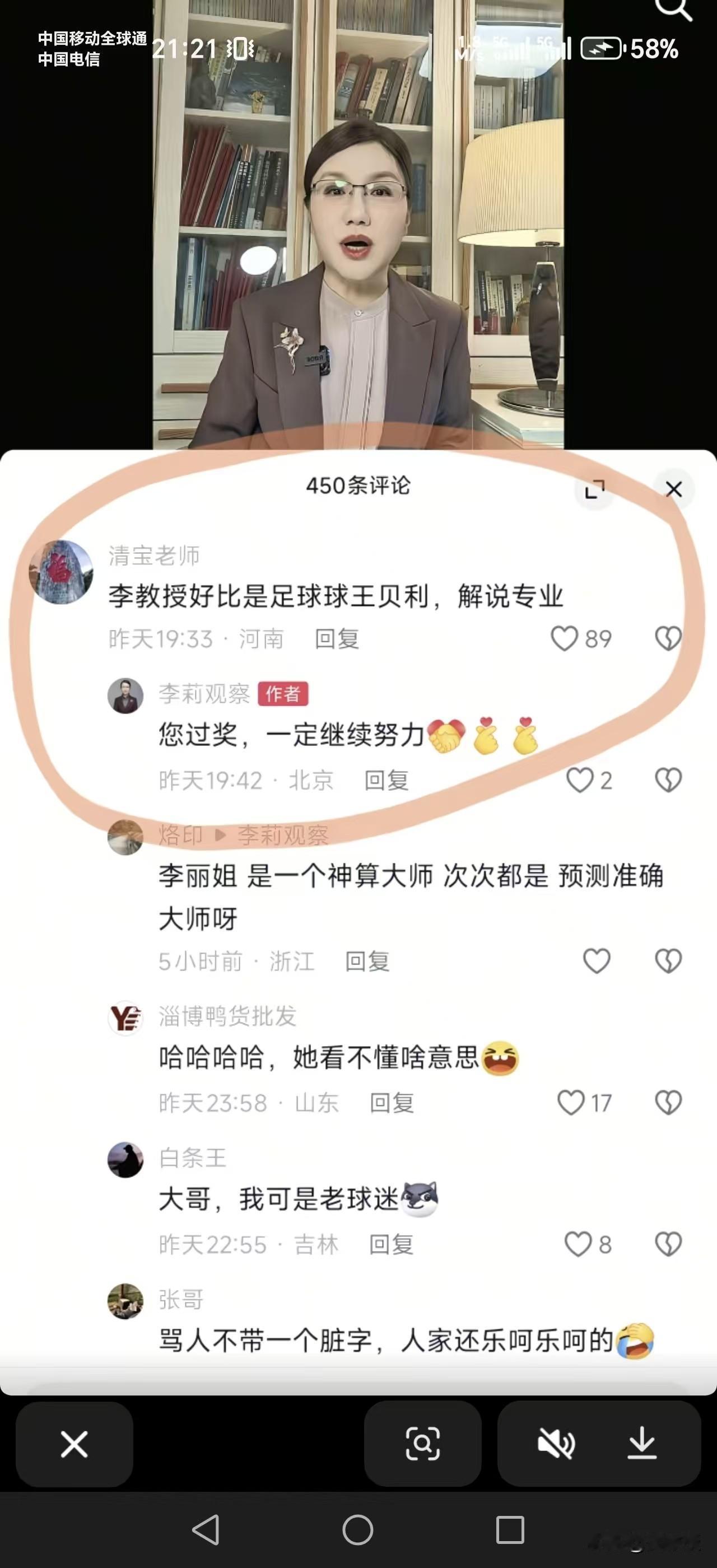Reply to 清宝老师 using 回复
This screenshot has height=1568, width=717.
339,640
